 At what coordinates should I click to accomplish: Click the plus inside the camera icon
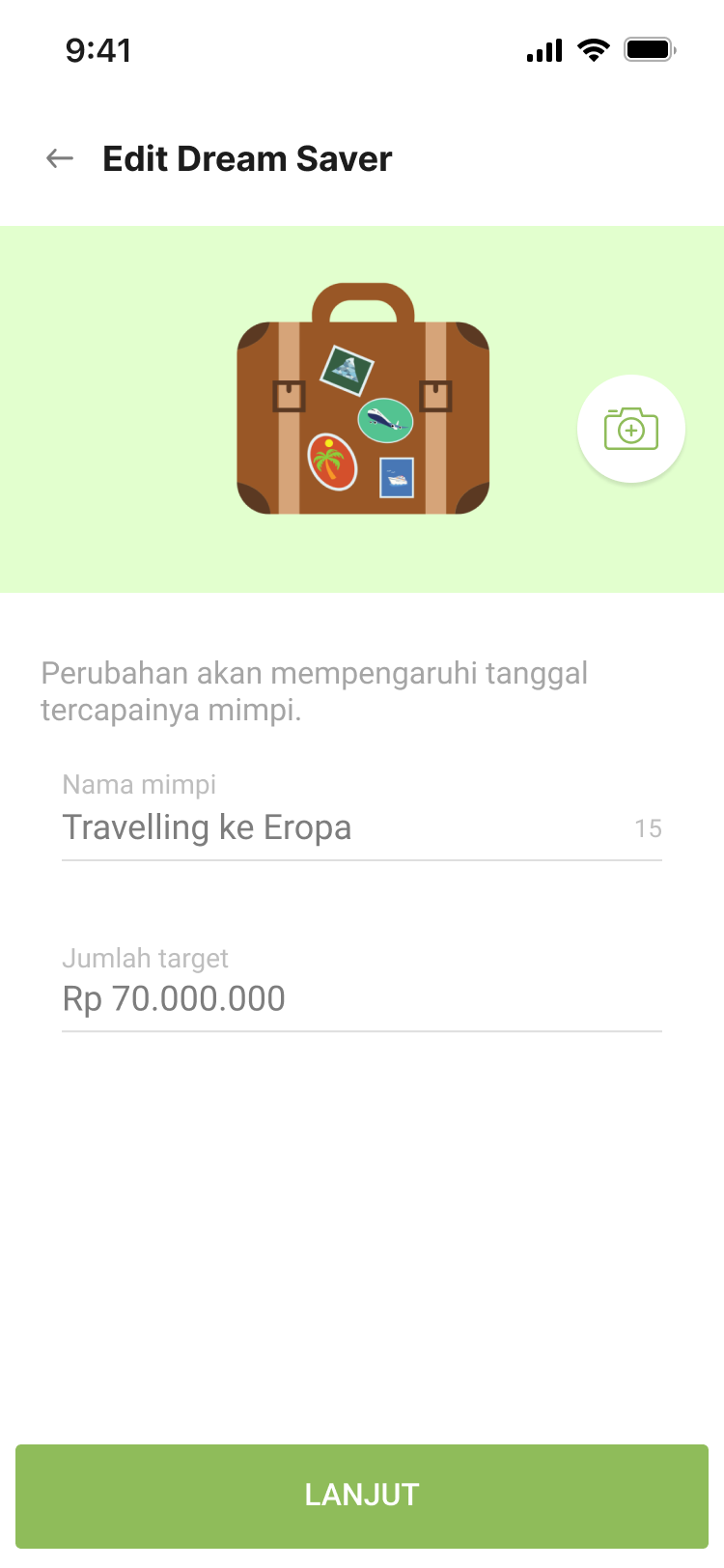click(x=631, y=429)
